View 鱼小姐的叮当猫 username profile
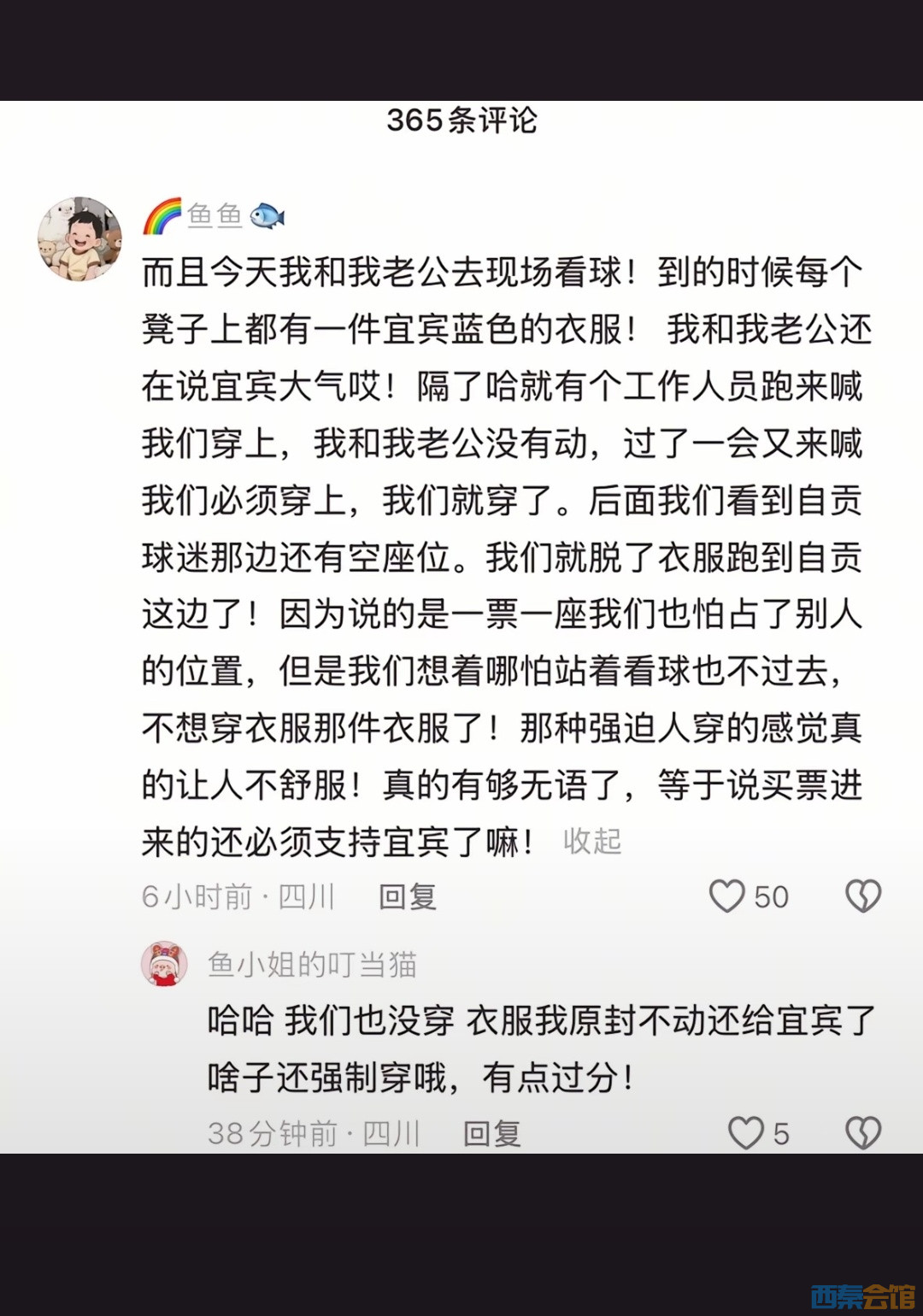This screenshot has height=1316, width=923. pos(312,965)
